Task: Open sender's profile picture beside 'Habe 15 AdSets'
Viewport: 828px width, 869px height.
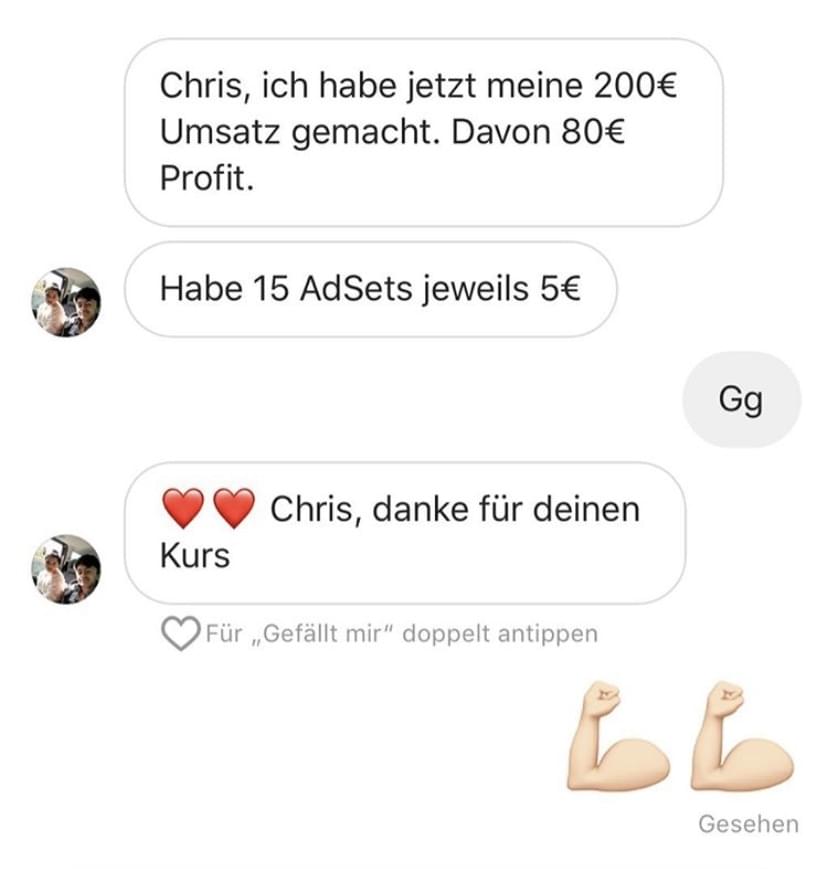Action: (66, 302)
